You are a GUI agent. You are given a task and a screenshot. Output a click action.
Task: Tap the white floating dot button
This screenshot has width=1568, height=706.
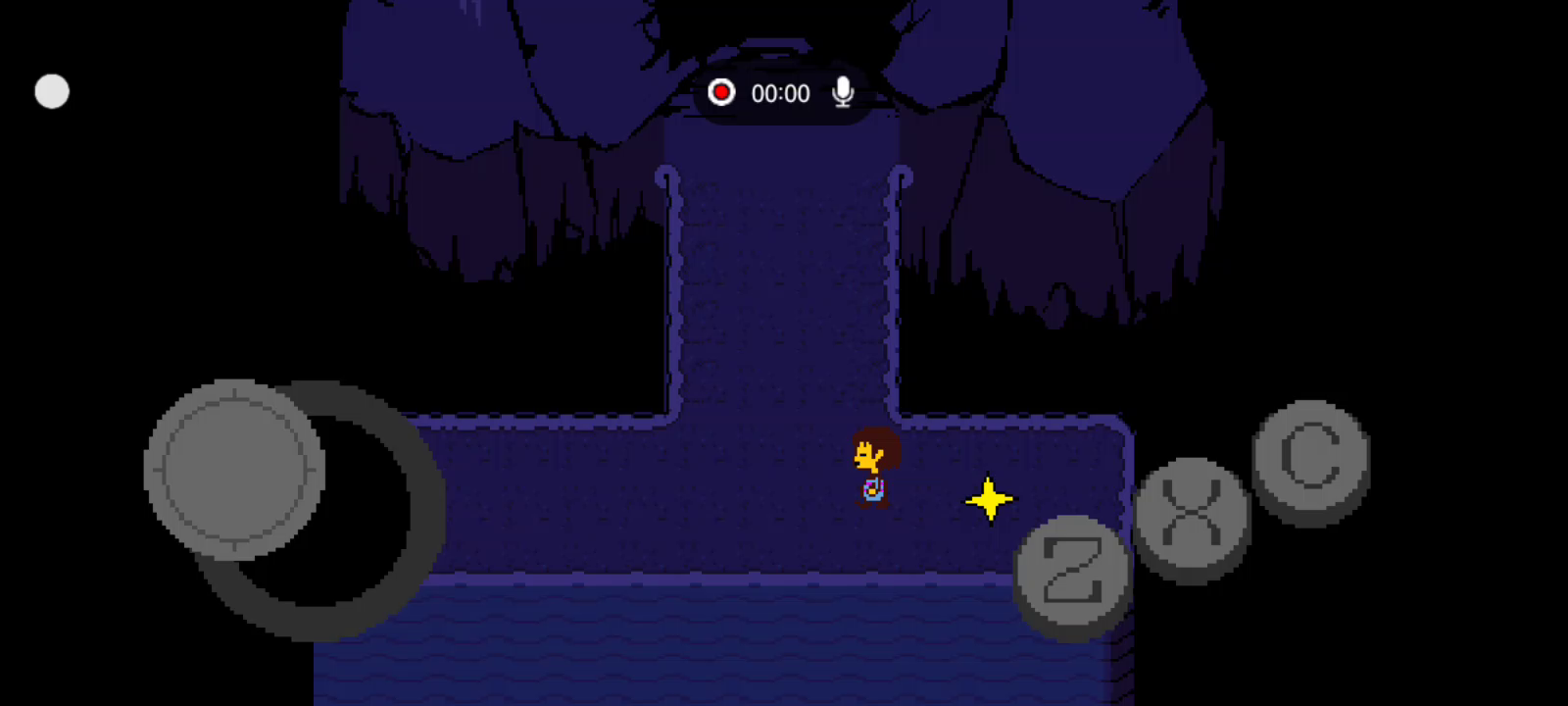click(52, 92)
